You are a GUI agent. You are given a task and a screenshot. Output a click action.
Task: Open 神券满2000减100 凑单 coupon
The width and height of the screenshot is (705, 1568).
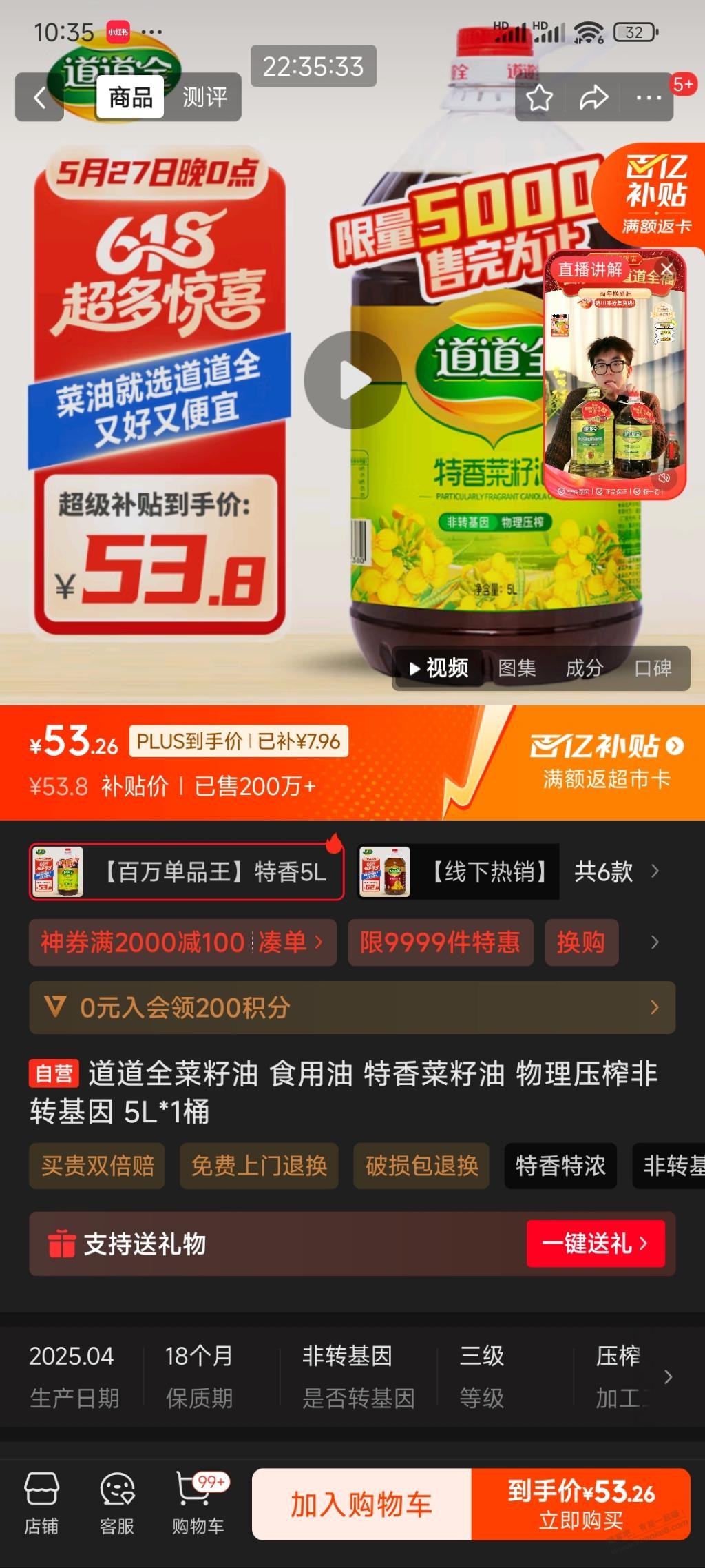[182, 942]
